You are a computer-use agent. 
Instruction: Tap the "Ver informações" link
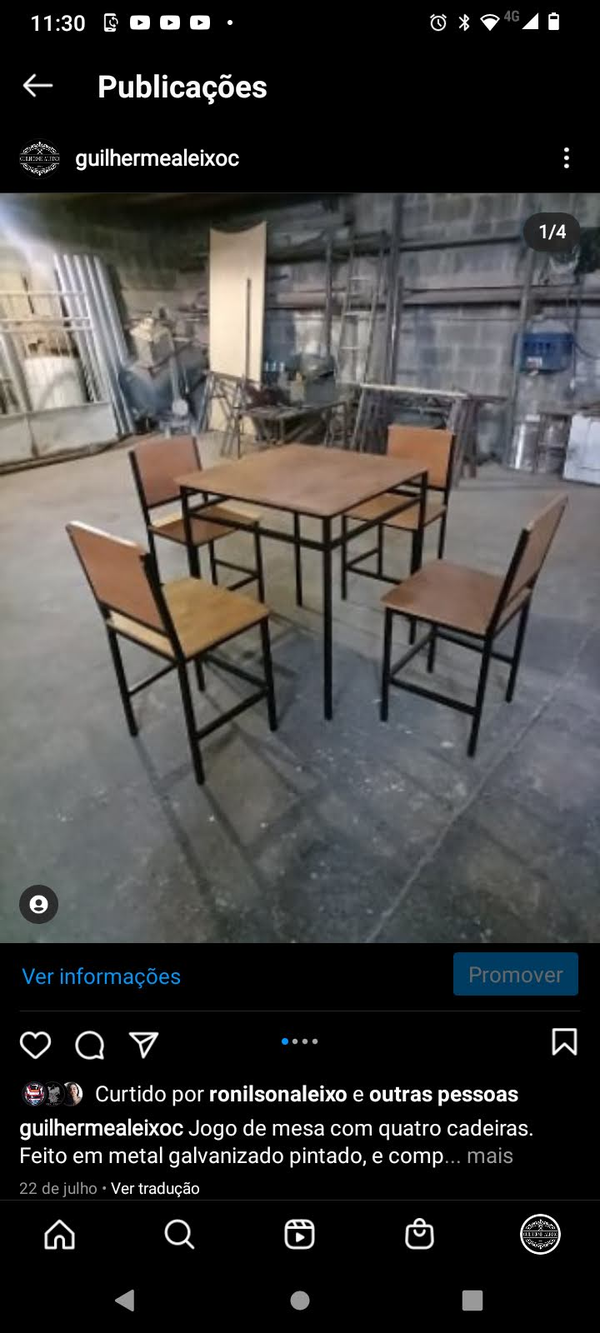coord(101,976)
